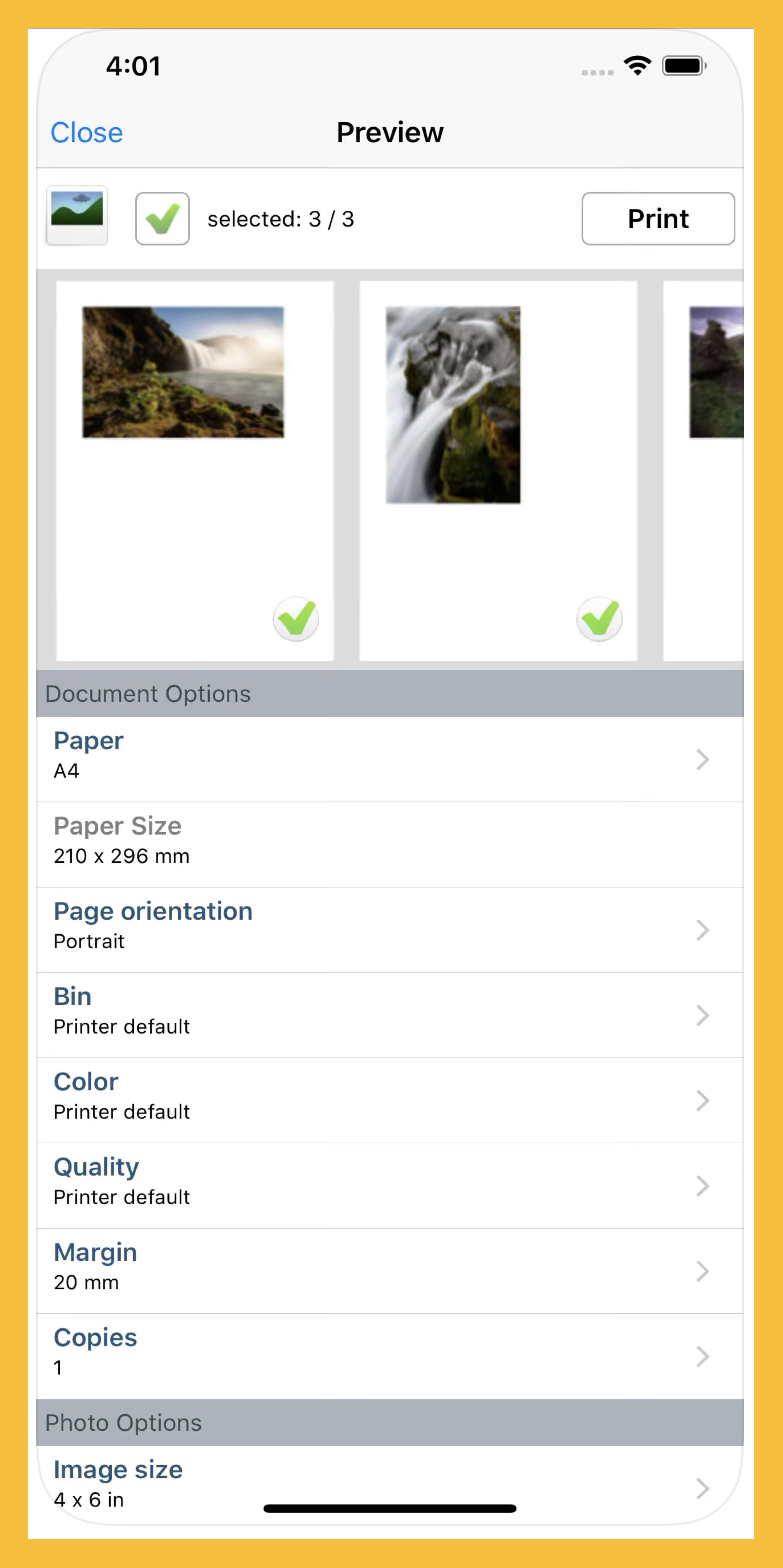
Task: Close the preview screen
Action: (86, 132)
